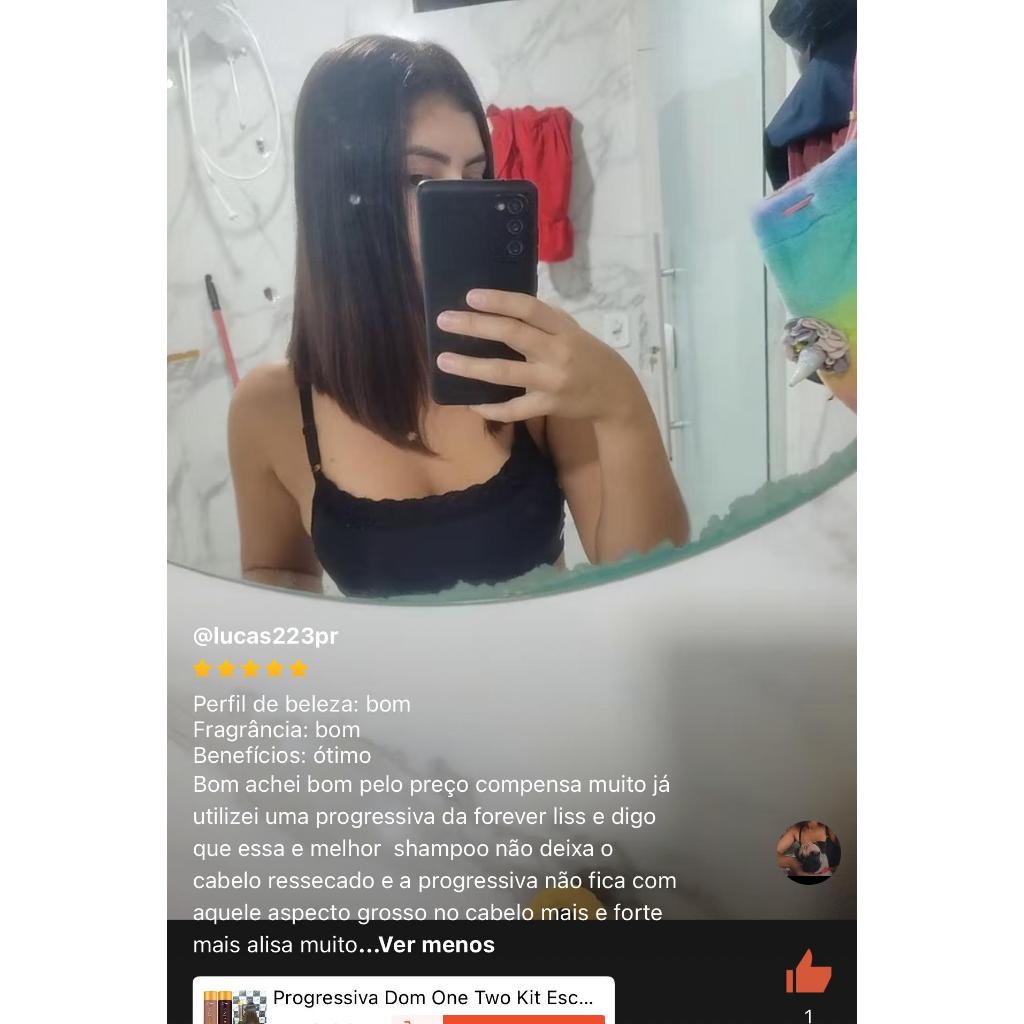
Task: Open the Progressiva Dom One Two Kit product card
Action: [x=404, y=1000]
